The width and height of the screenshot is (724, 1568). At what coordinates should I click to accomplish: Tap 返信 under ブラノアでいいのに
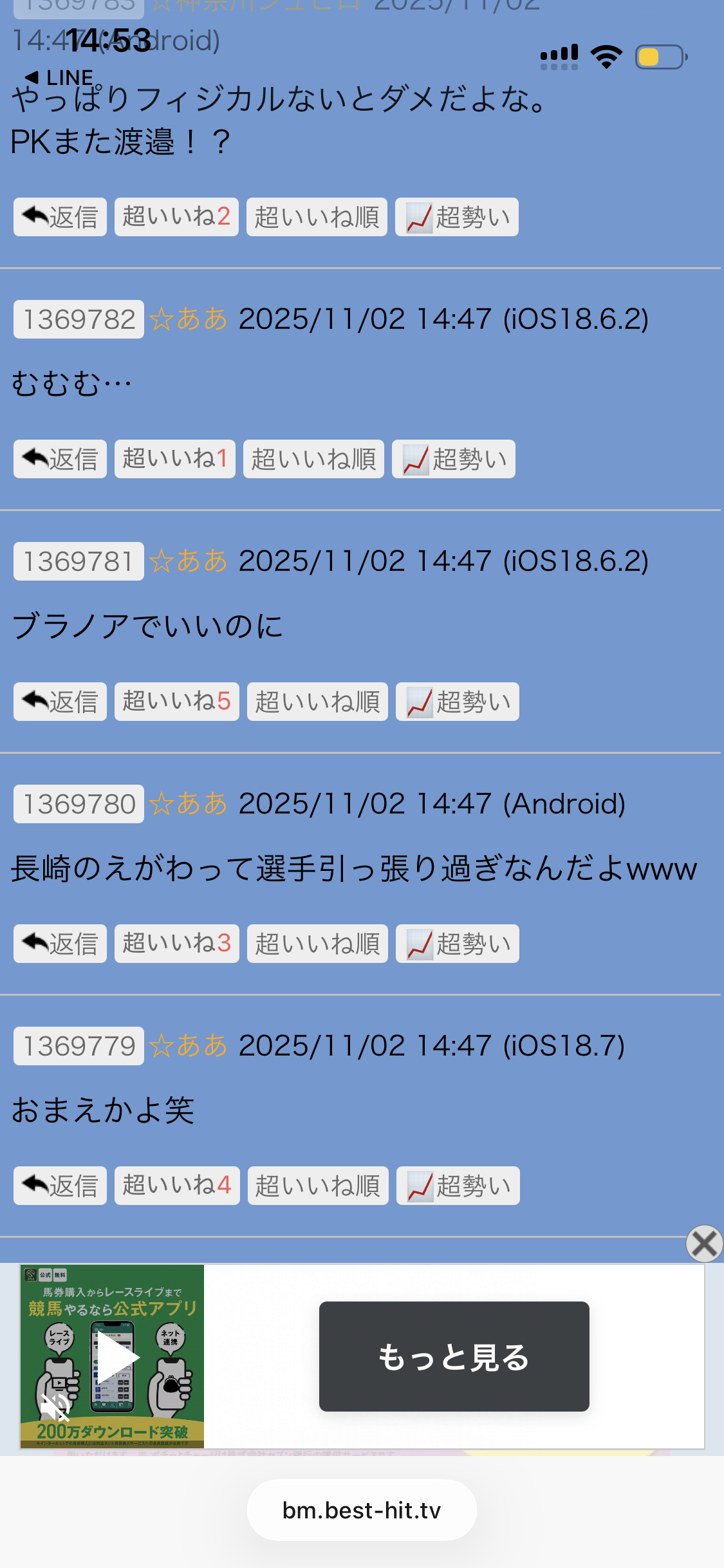60,702
